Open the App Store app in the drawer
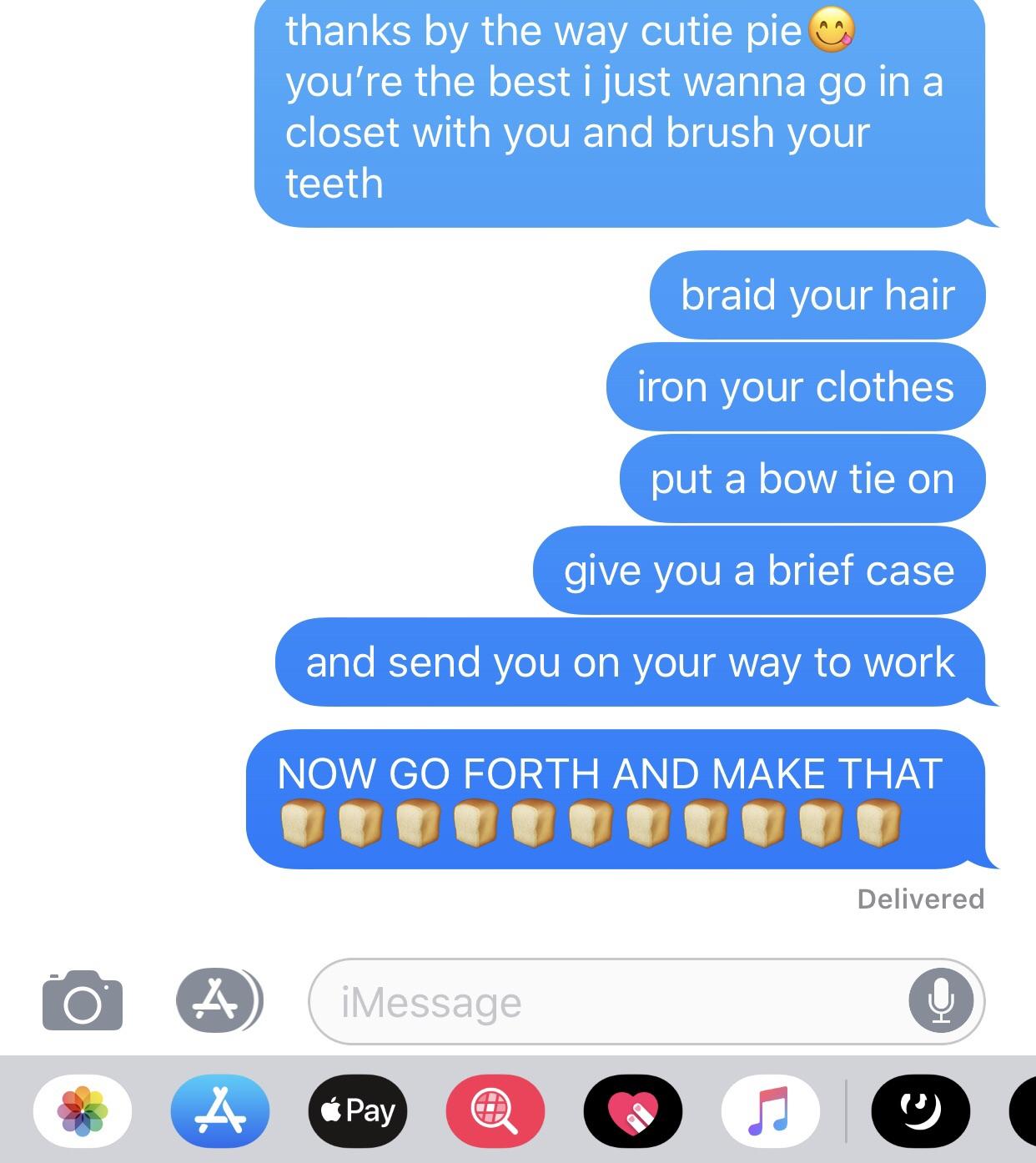The height and width of the screenshot is (1163, 1036). tap(219, 1111)
